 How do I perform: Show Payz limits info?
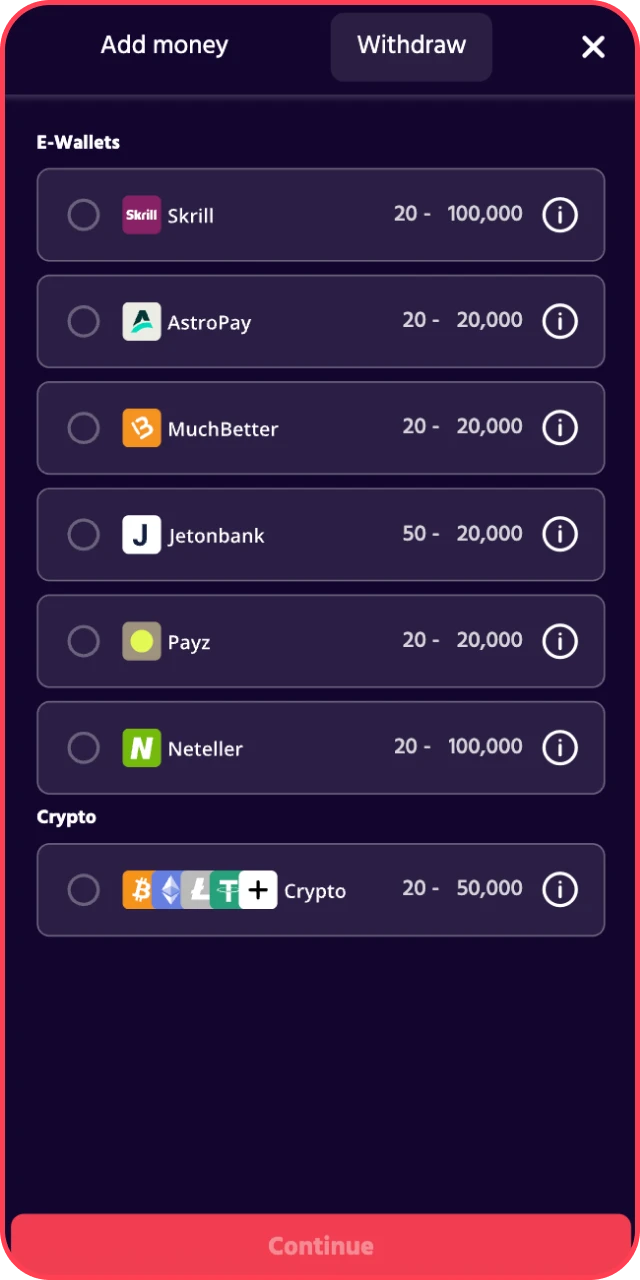click(560, 641)
